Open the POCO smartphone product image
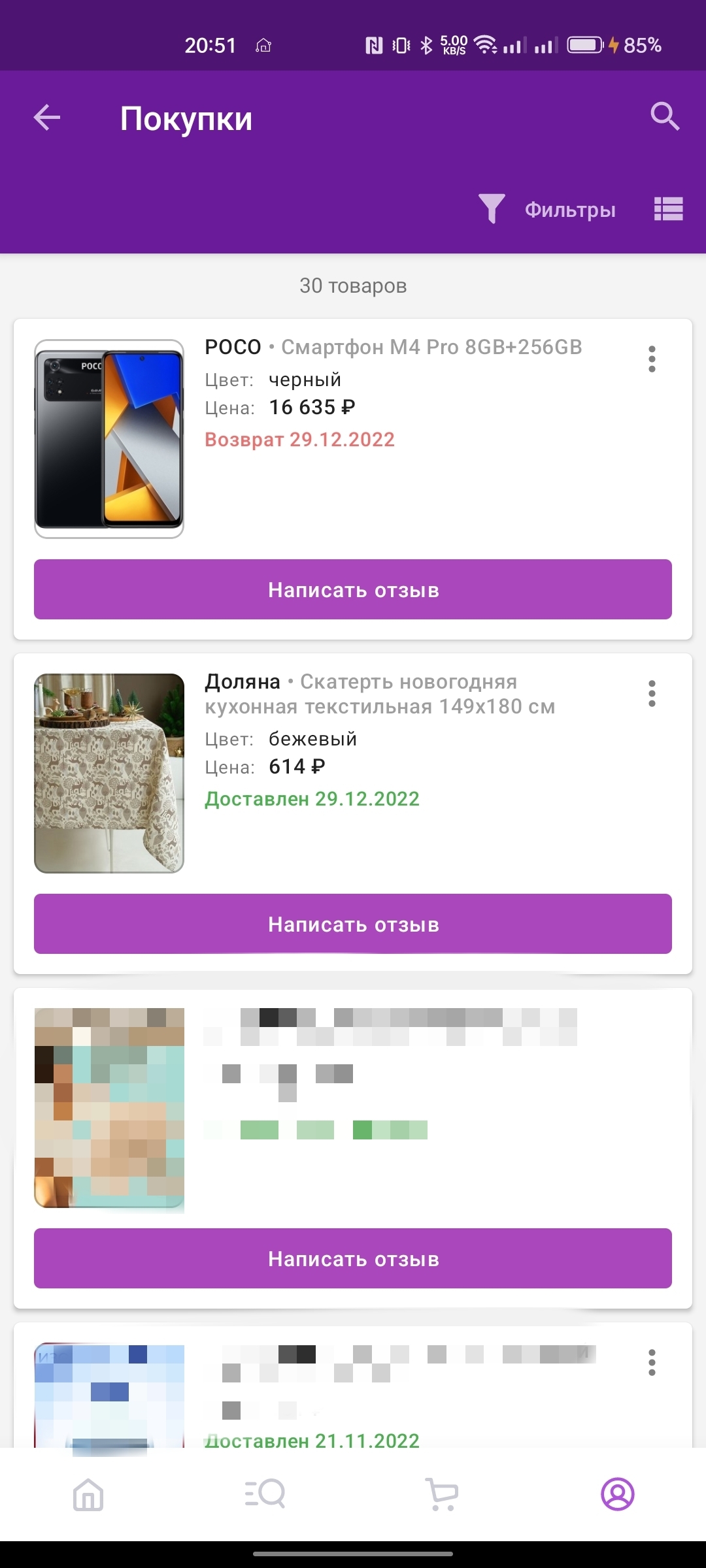This screenshot has height=1568, width=706. (x=109, y=439)
